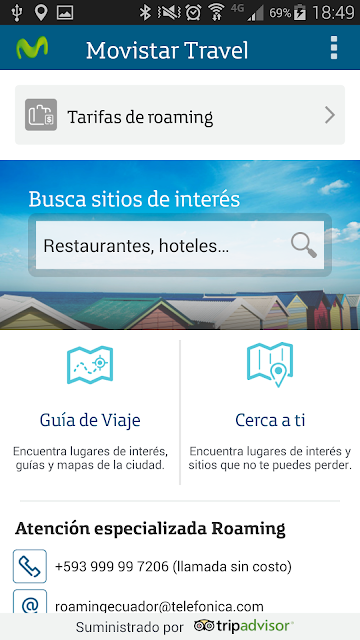Tap the magnifying glass search icon
Viewport: 360px width, 640px height.
point(304,245)
